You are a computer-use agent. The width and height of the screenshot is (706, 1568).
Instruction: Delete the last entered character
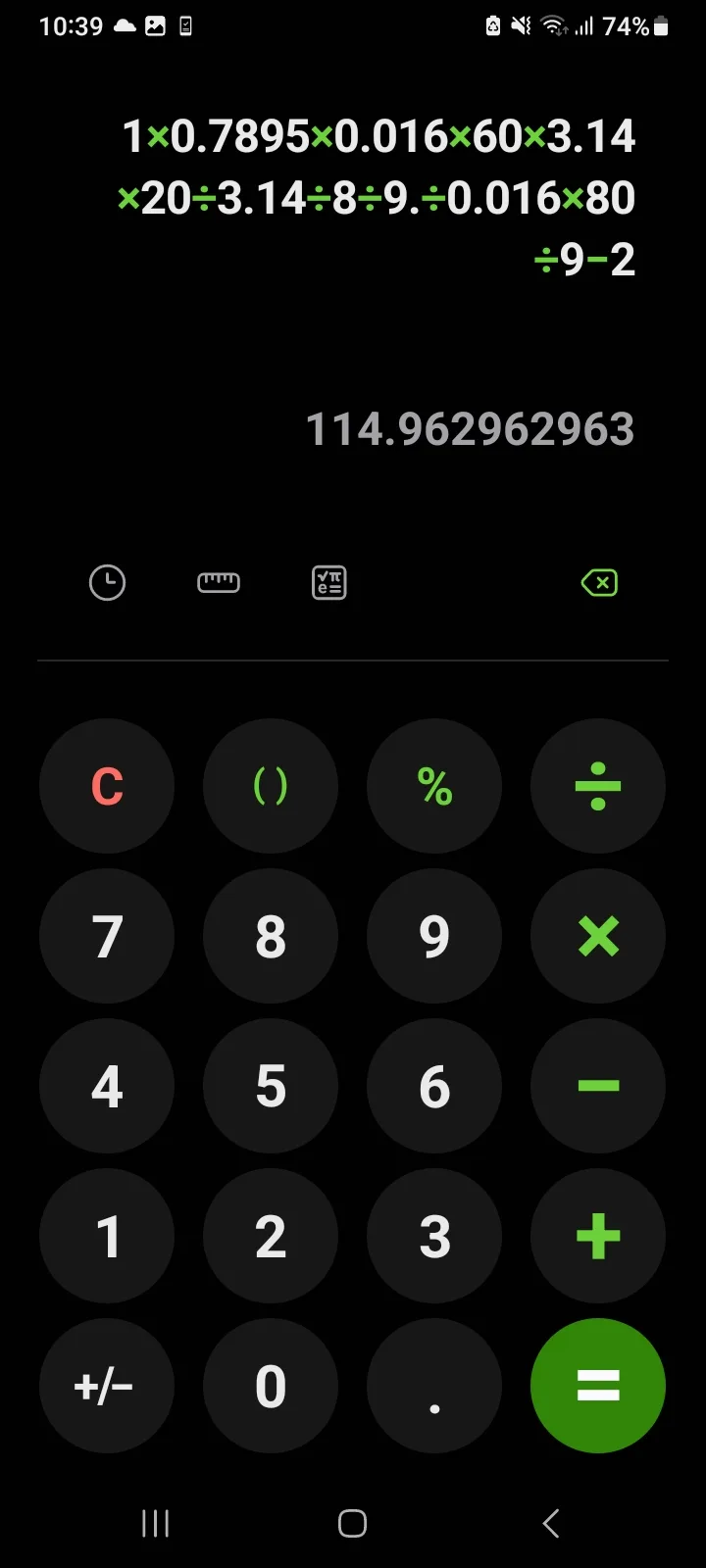(599, 583)
